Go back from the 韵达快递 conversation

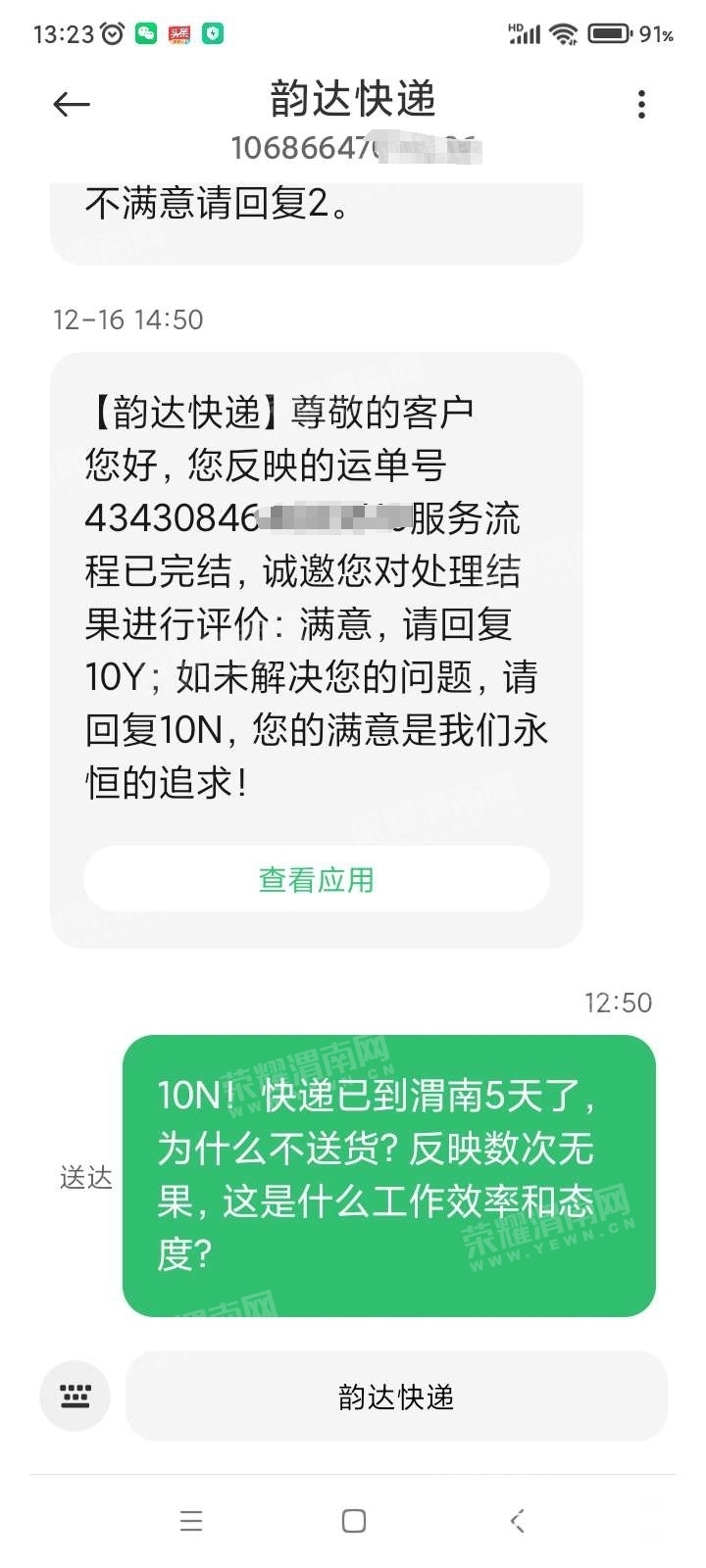coord(72,104)
